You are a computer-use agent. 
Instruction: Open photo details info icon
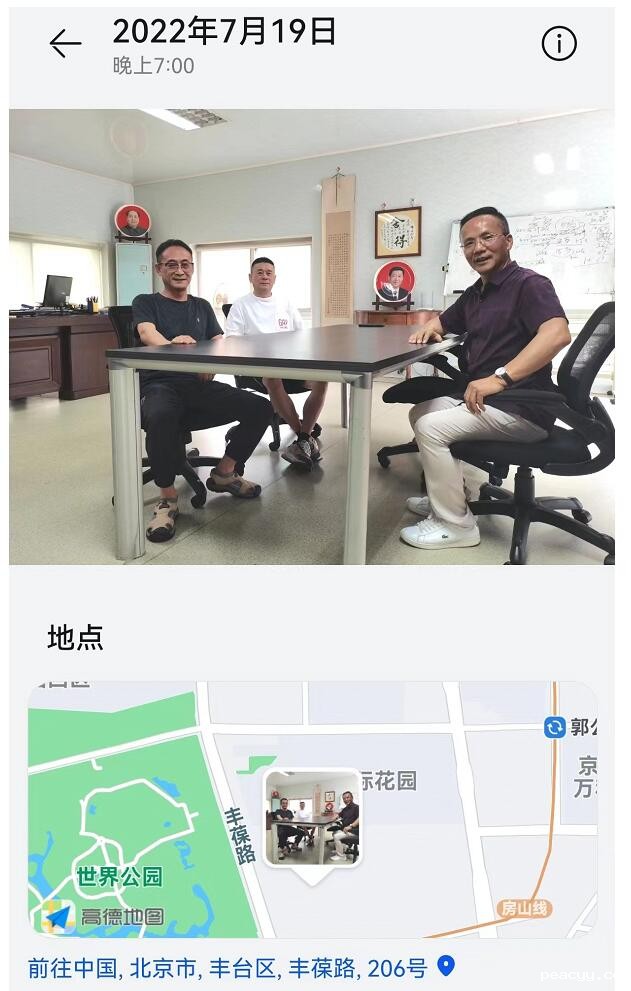click(559, 43)
